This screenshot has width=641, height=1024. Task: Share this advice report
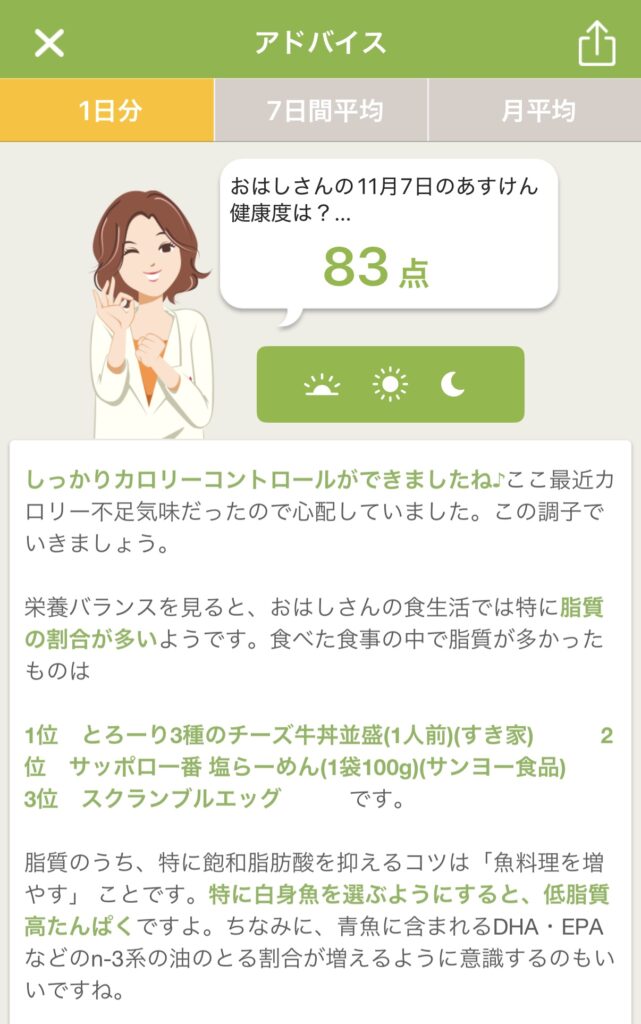coord(597,43)
